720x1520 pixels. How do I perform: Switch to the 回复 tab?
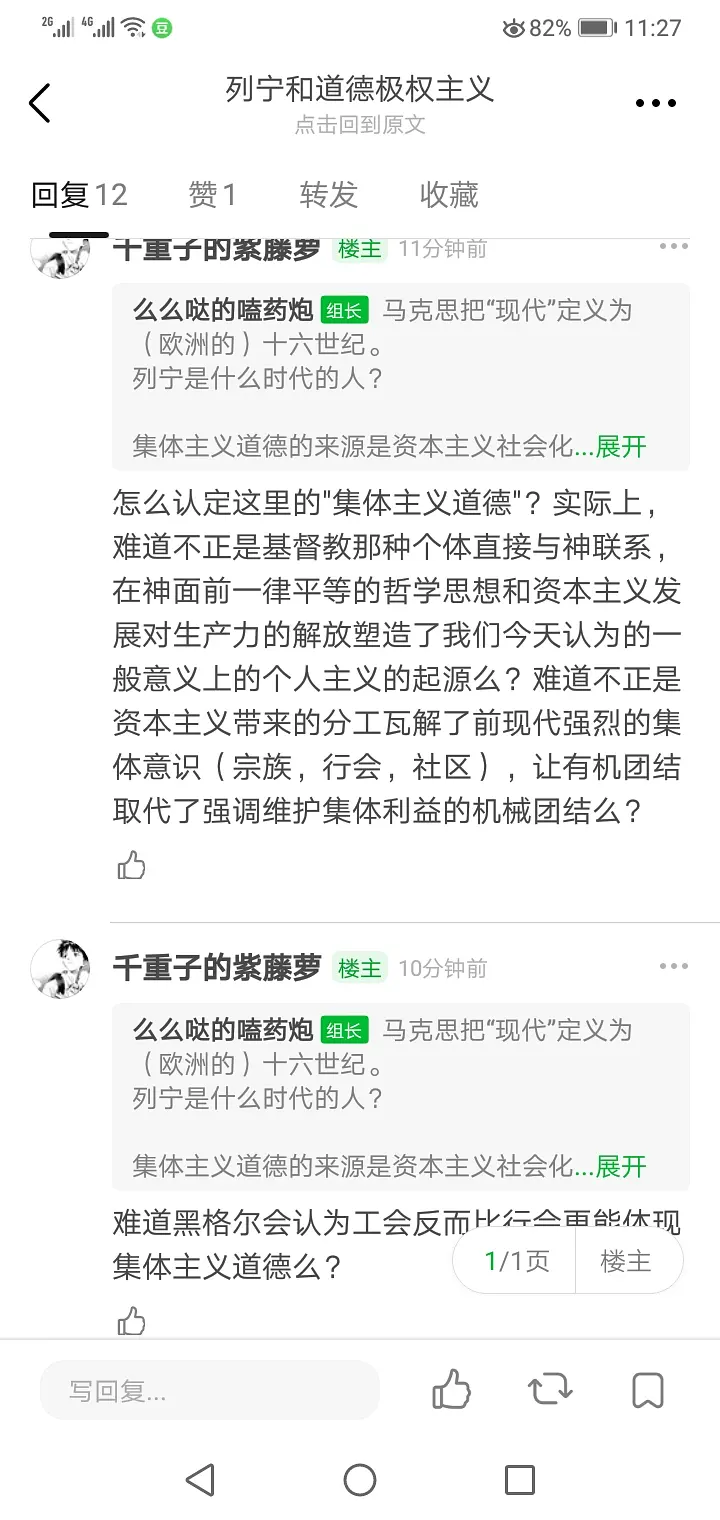79,195
